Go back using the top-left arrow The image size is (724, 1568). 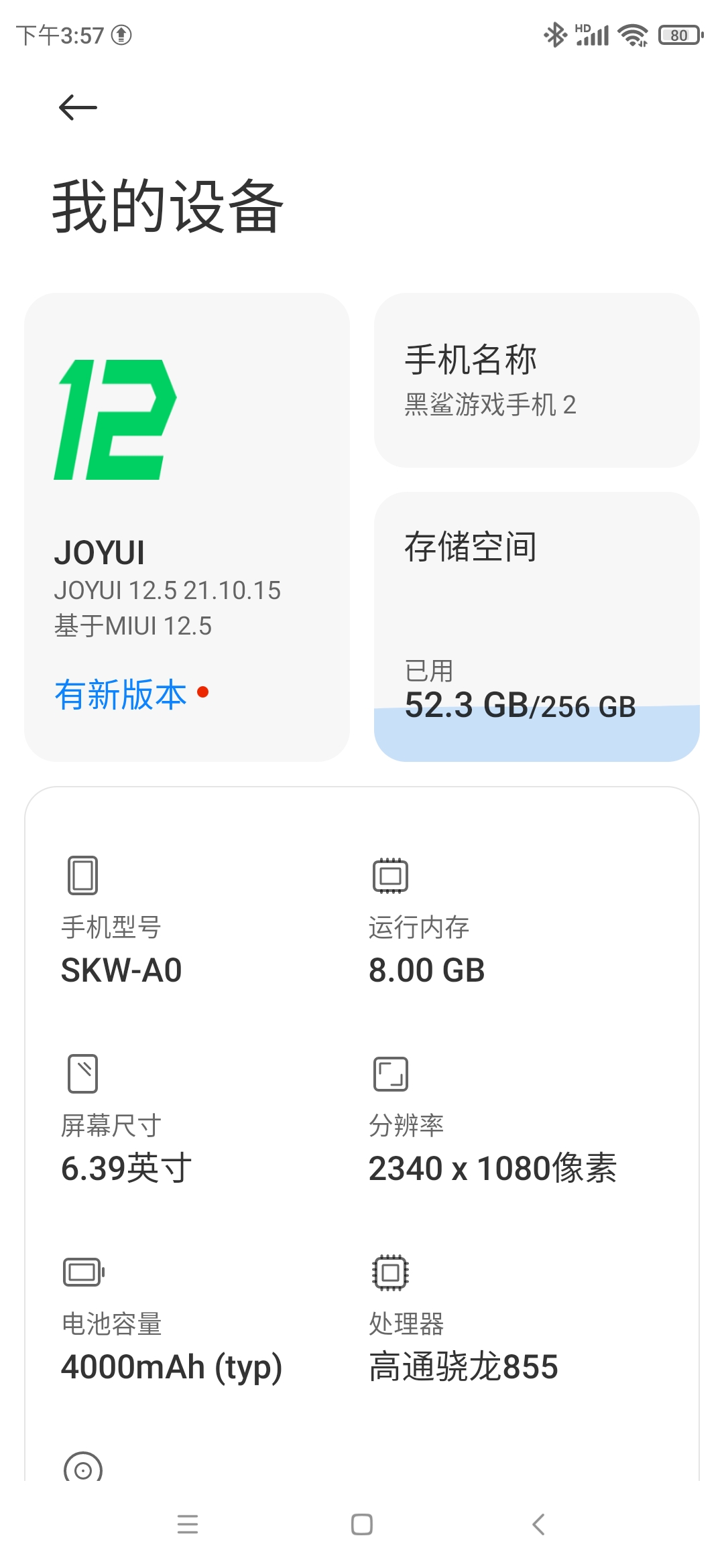(78, 107)
